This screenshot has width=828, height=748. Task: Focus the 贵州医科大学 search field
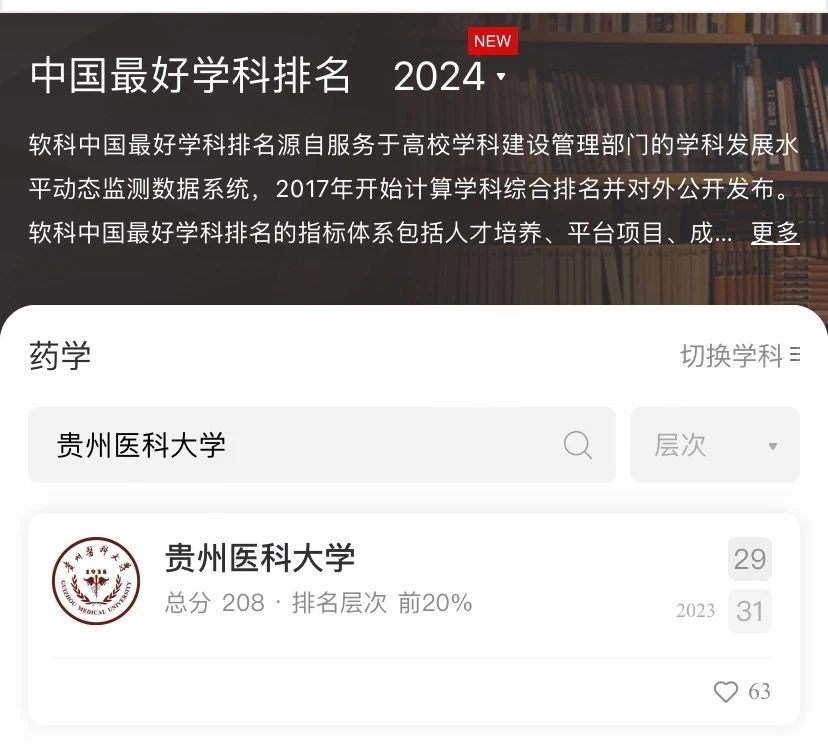pyautogui.click(x=300, y=445)
